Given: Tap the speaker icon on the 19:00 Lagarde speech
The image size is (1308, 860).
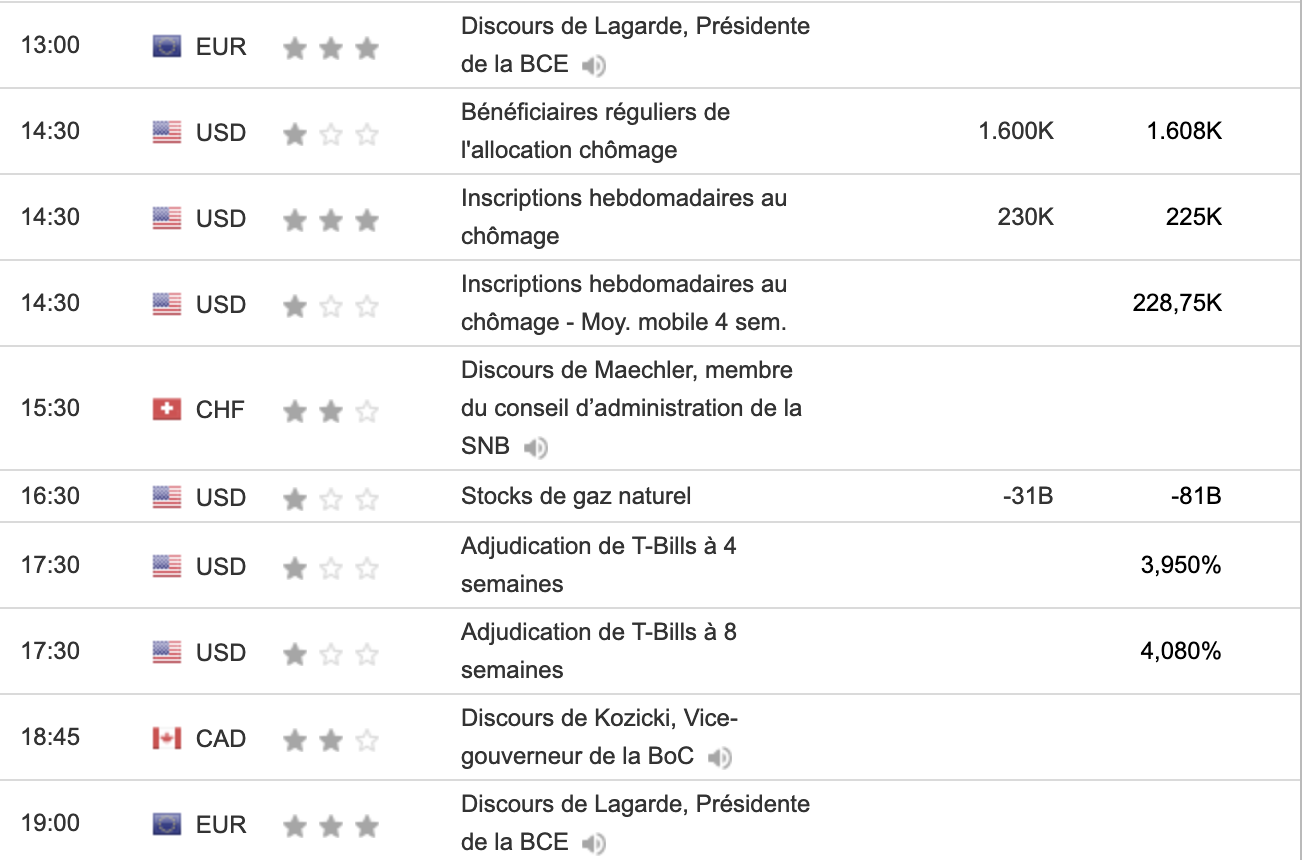Looking at the screenshot, I should pos(594,844).
